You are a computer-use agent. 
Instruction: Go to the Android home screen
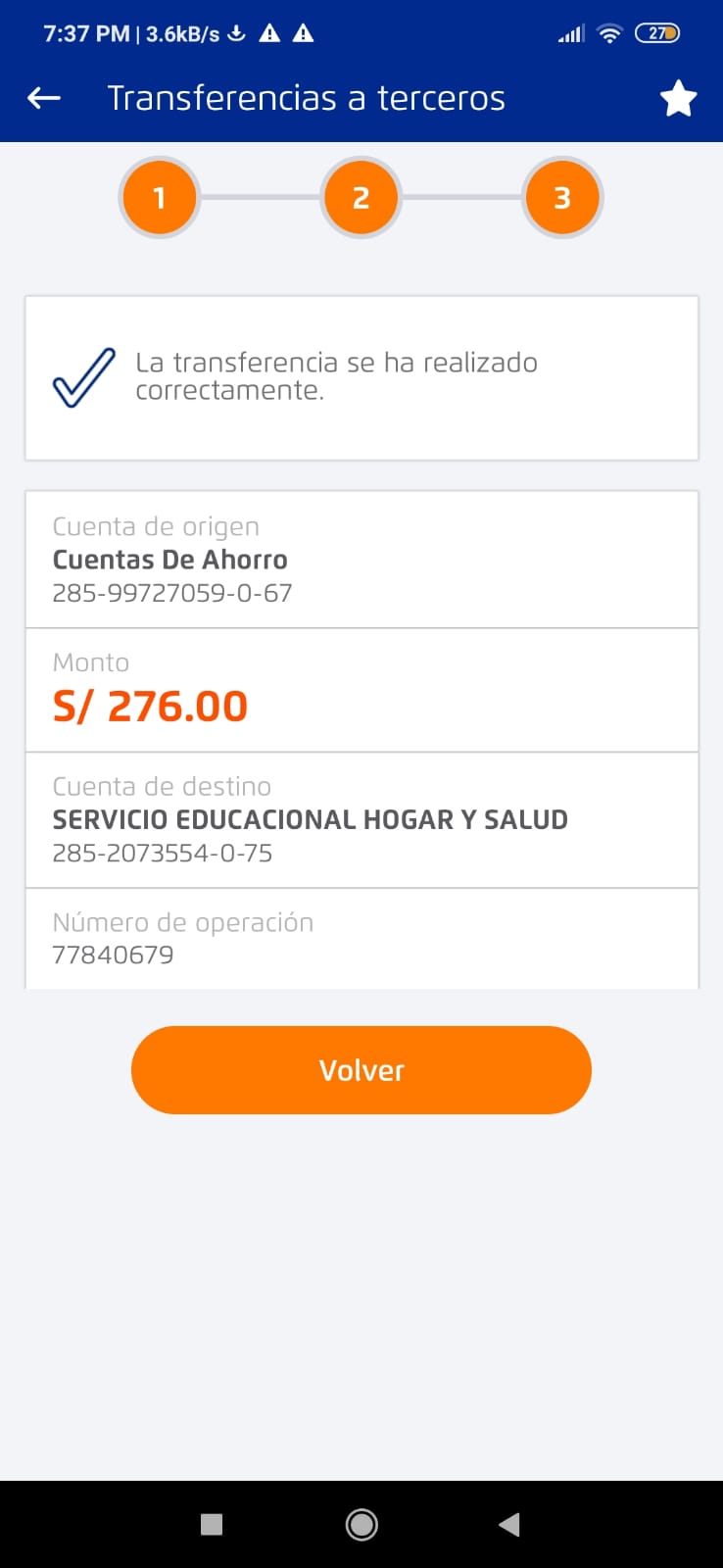point(361,1524)
